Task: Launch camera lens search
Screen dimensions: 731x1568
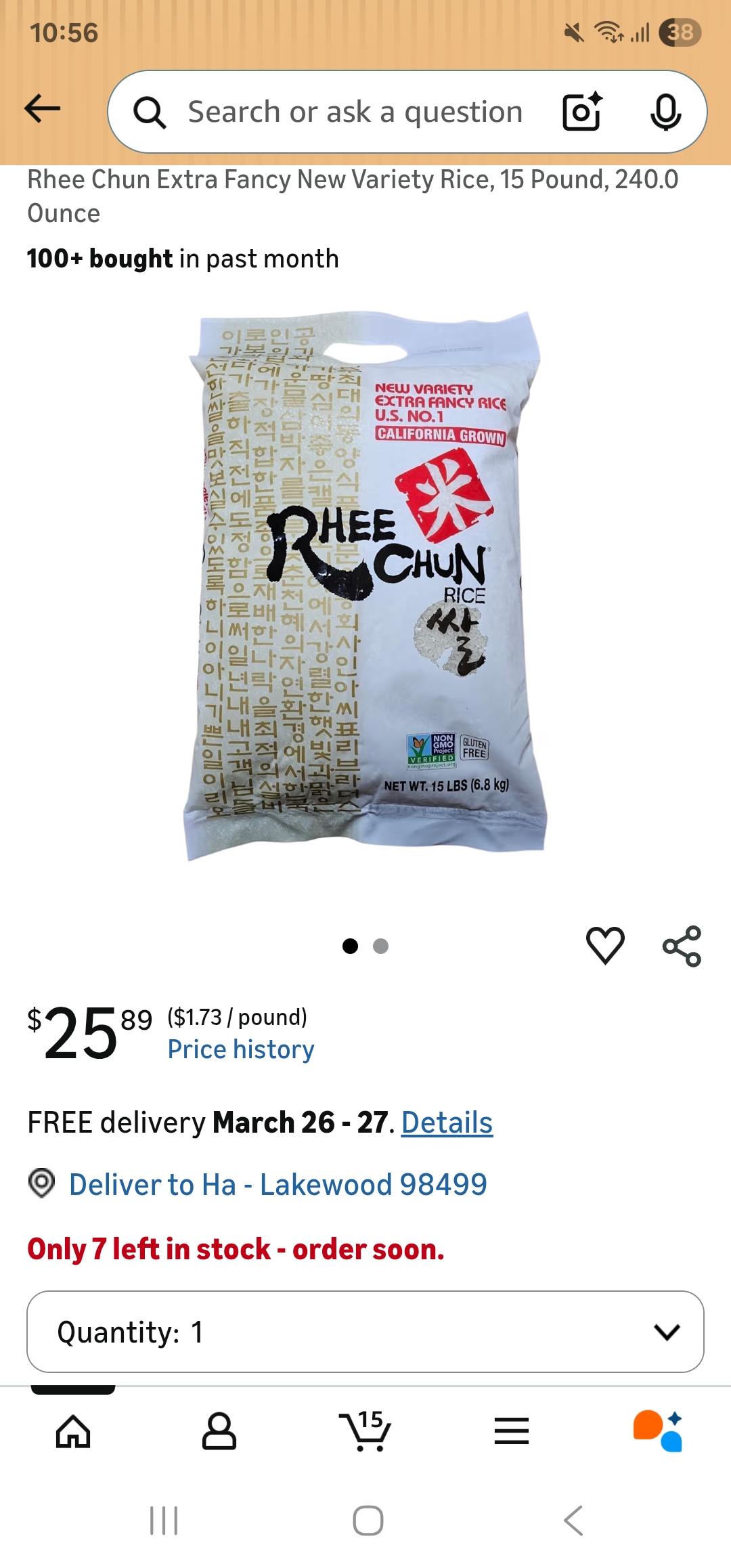Action: pos(582,112)
